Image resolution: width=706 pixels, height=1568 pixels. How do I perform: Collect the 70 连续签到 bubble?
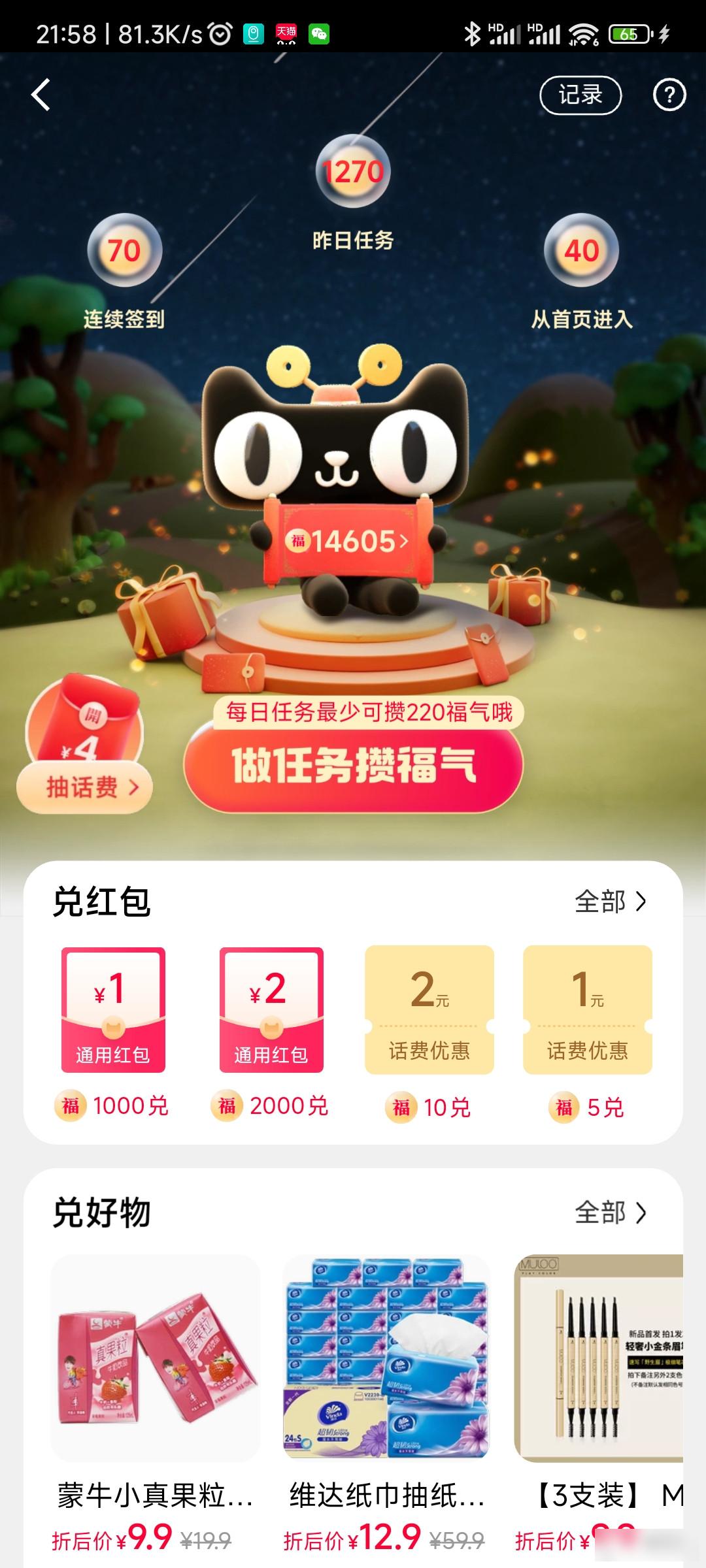(124, 251)
